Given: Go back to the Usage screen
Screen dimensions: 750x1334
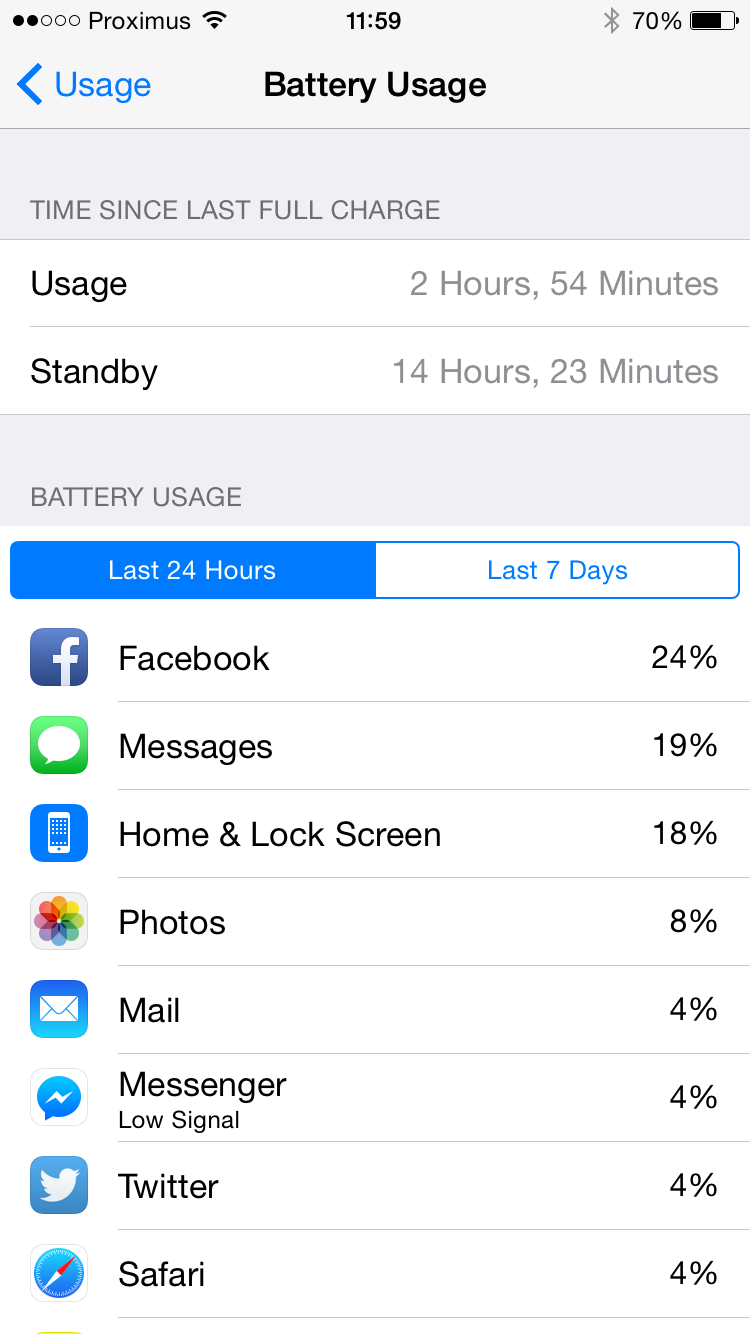Looking at the screenshot, I should [x=84, y=85].
